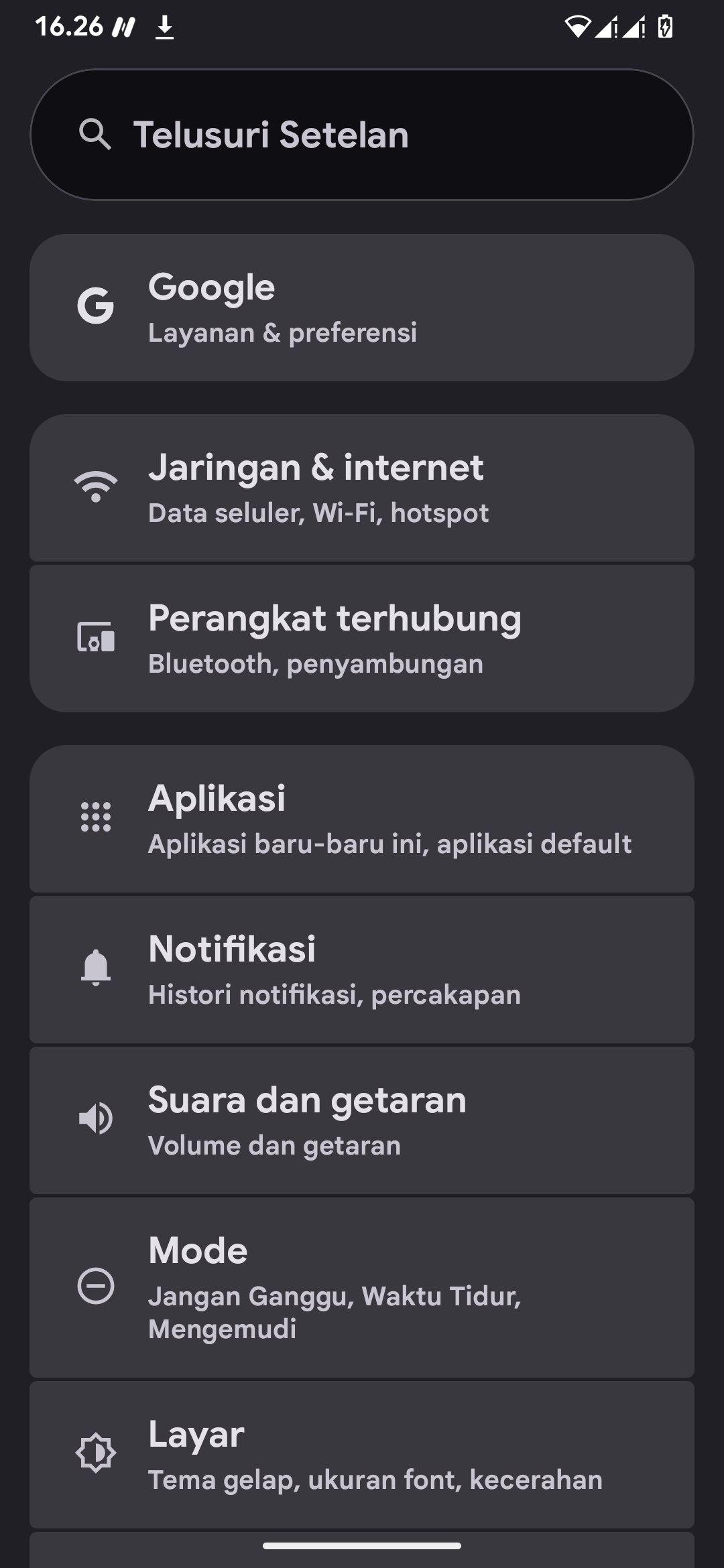Screen dimensions: 724x1568
Task: Open Mode with Jangan Ganggu
Action: (362, 1287)
